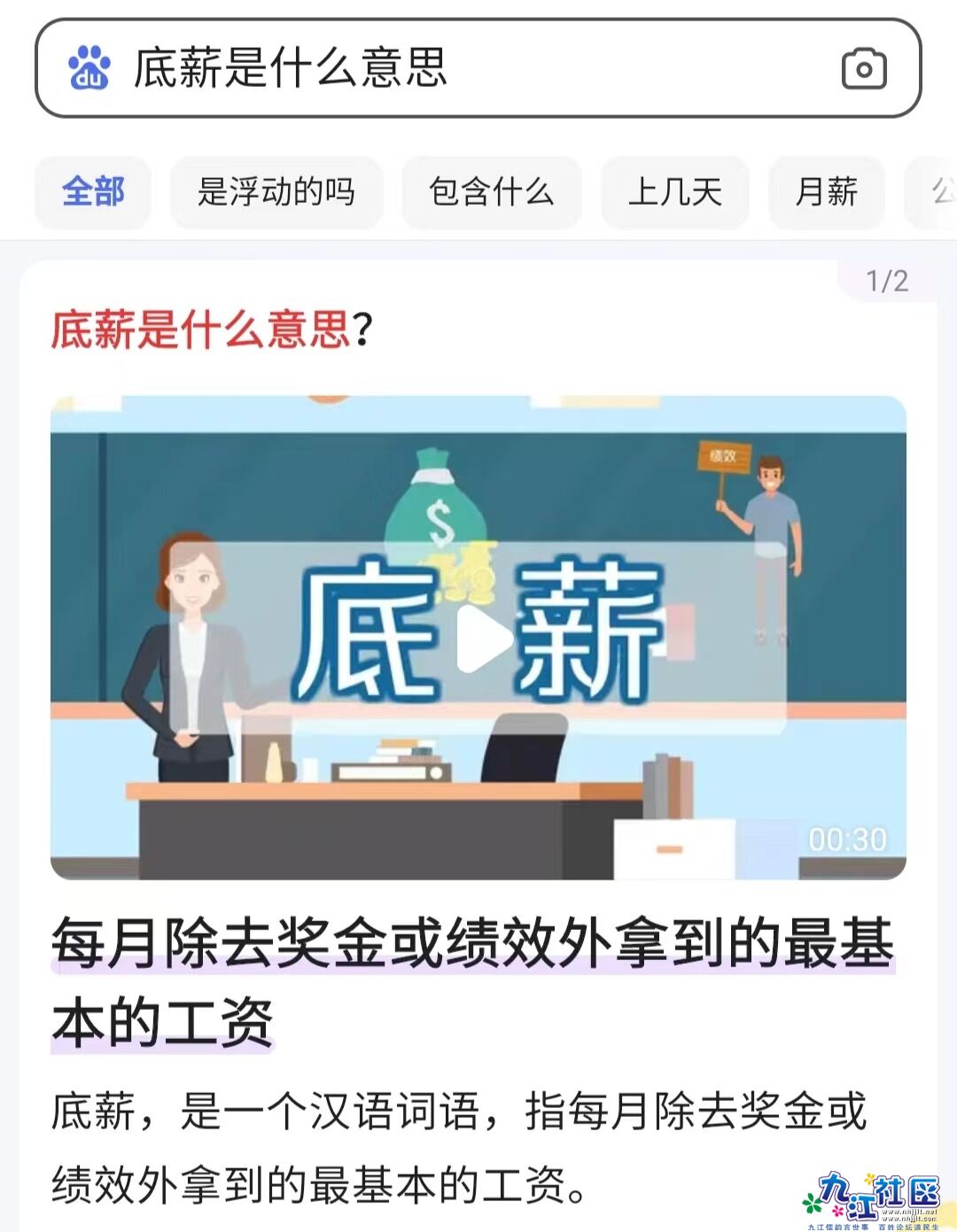
Task: Select the 全部 filter tab
Action: (x=93, y=191)
